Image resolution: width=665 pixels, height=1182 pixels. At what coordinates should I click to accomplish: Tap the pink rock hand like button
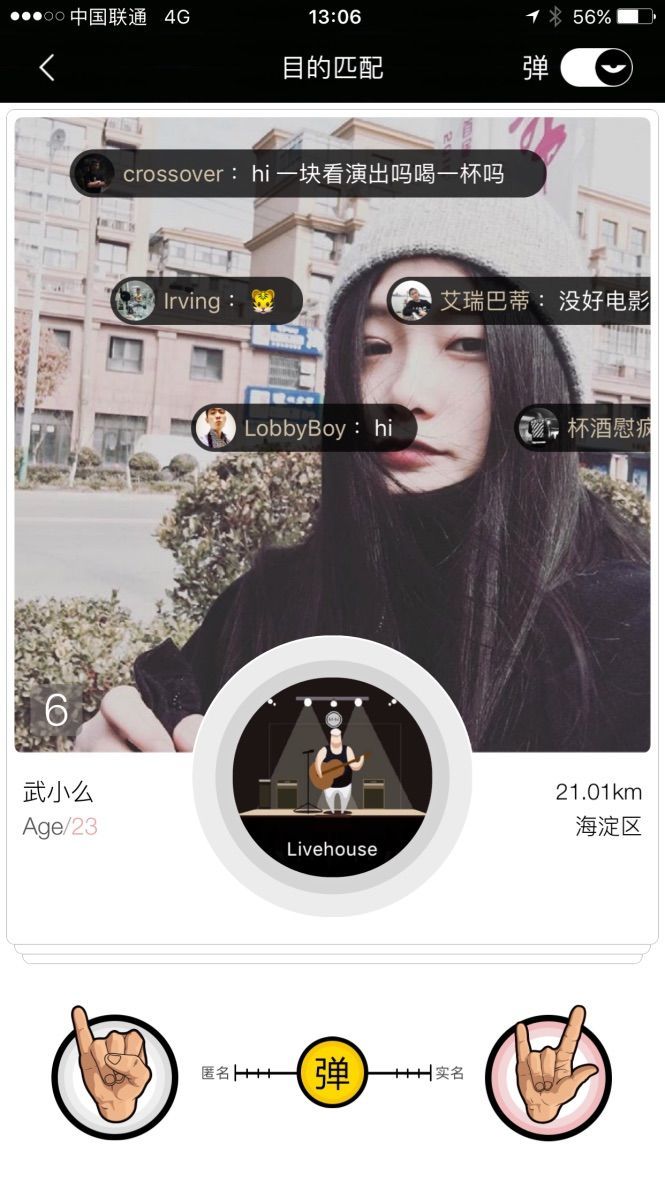(548, 1075)
